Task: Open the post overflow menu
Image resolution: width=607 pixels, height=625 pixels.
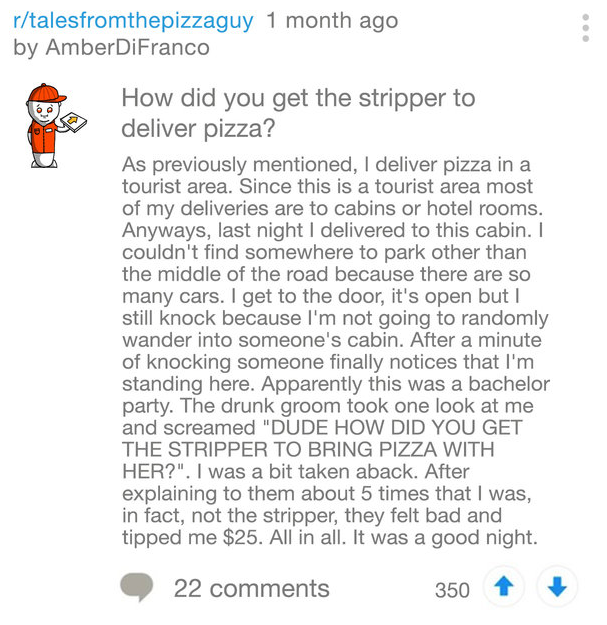Action: point(586,29)
